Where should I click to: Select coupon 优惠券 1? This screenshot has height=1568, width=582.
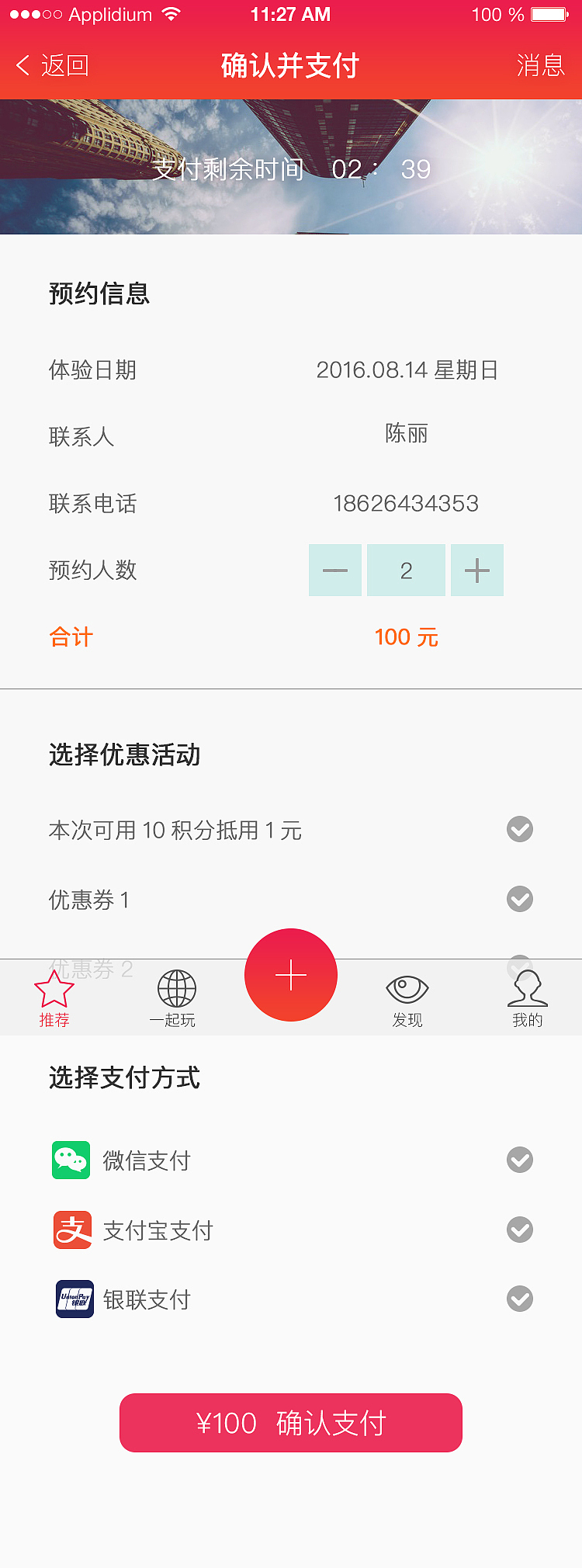(x=519, y=899)
